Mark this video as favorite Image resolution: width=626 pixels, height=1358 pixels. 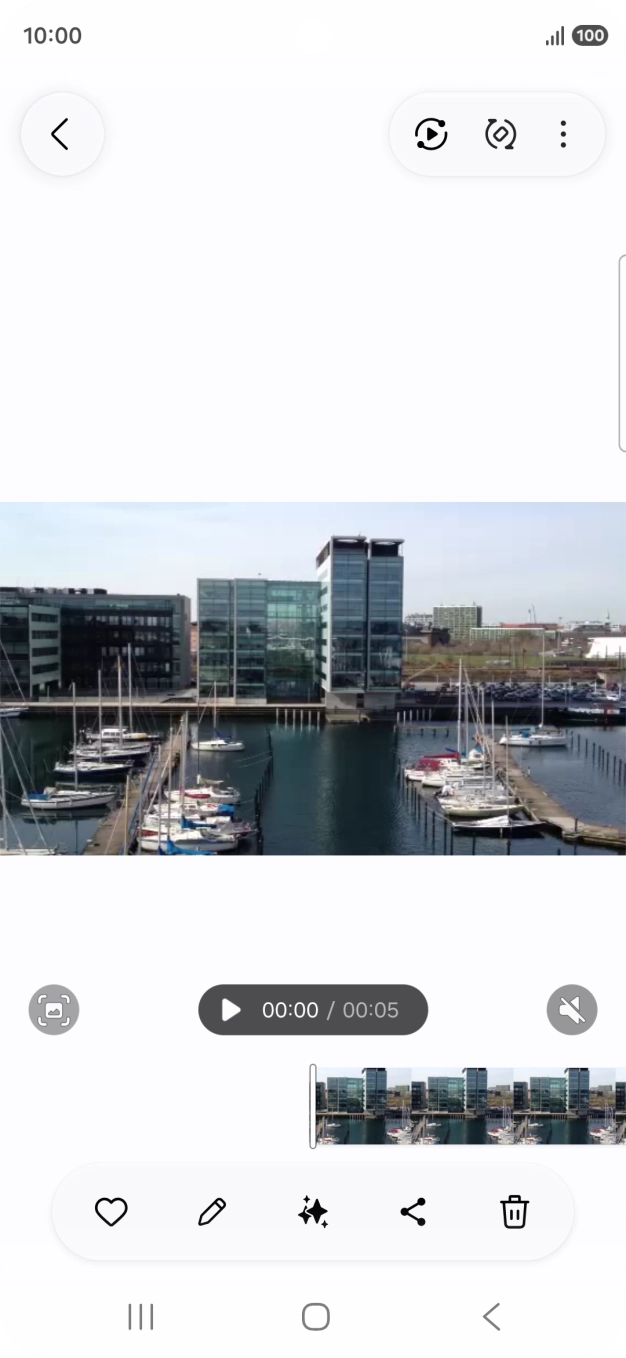coord(111,1212)
